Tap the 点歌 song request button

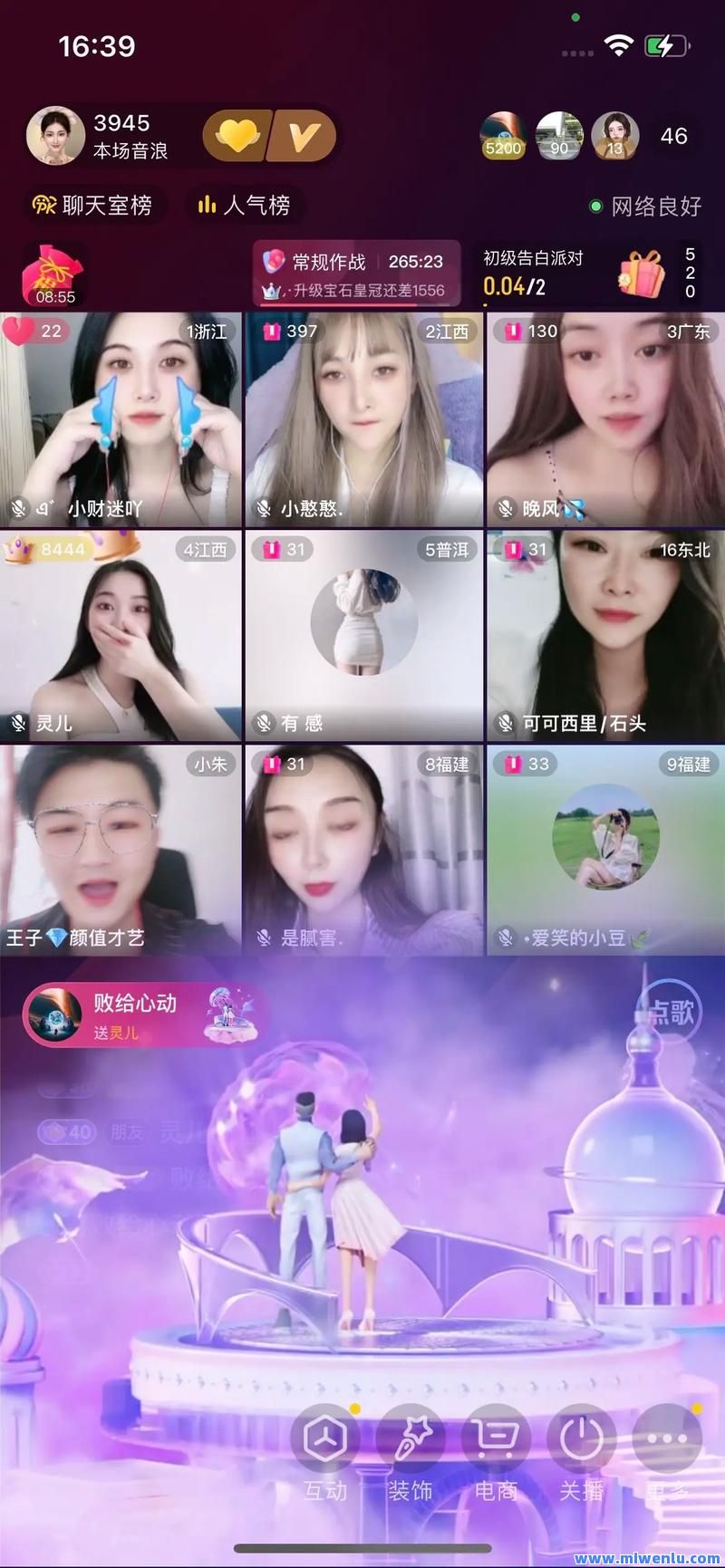[669, 1012]
